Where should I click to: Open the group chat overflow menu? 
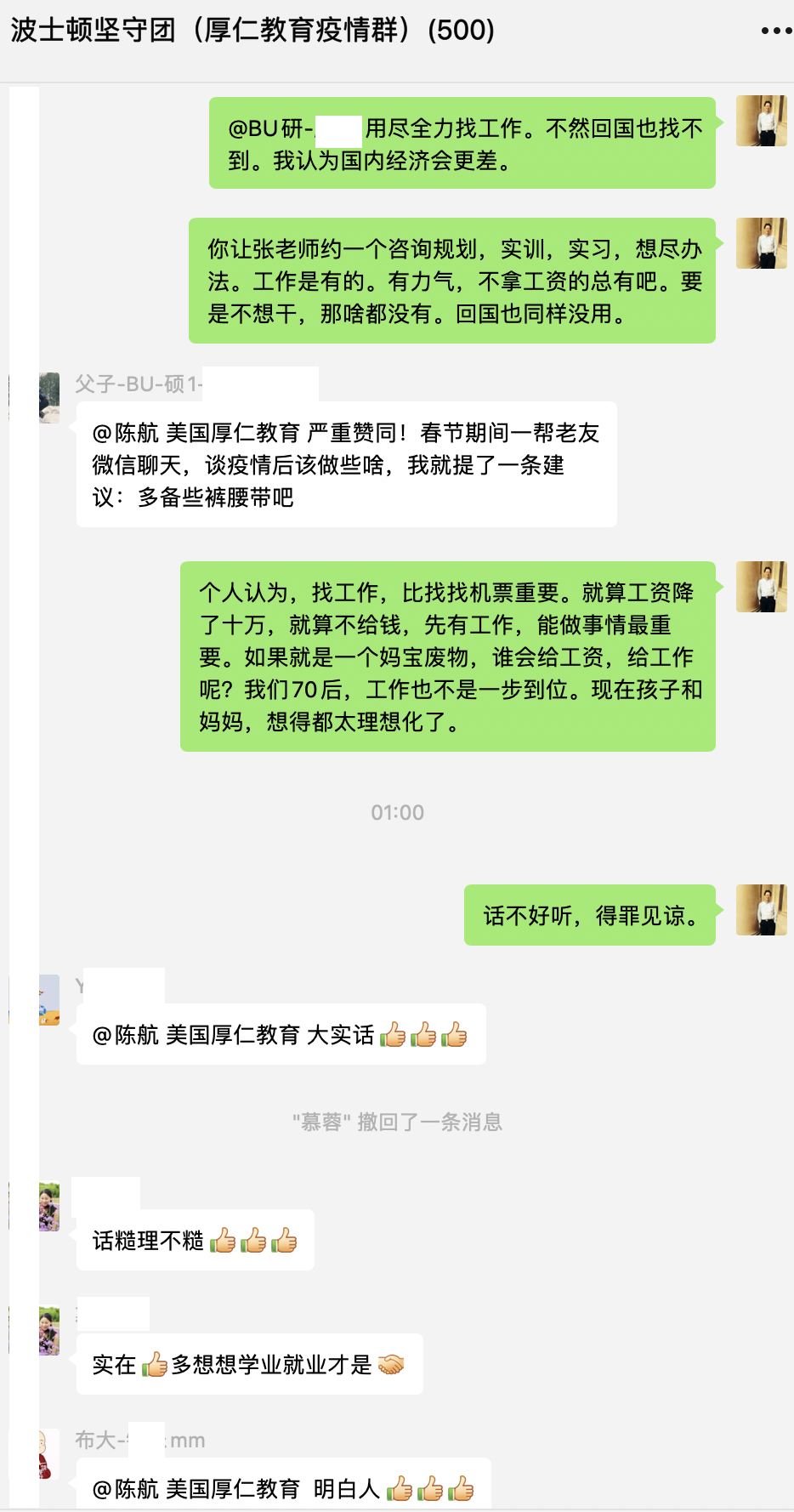pyautogui.click(x=775, y=31)
